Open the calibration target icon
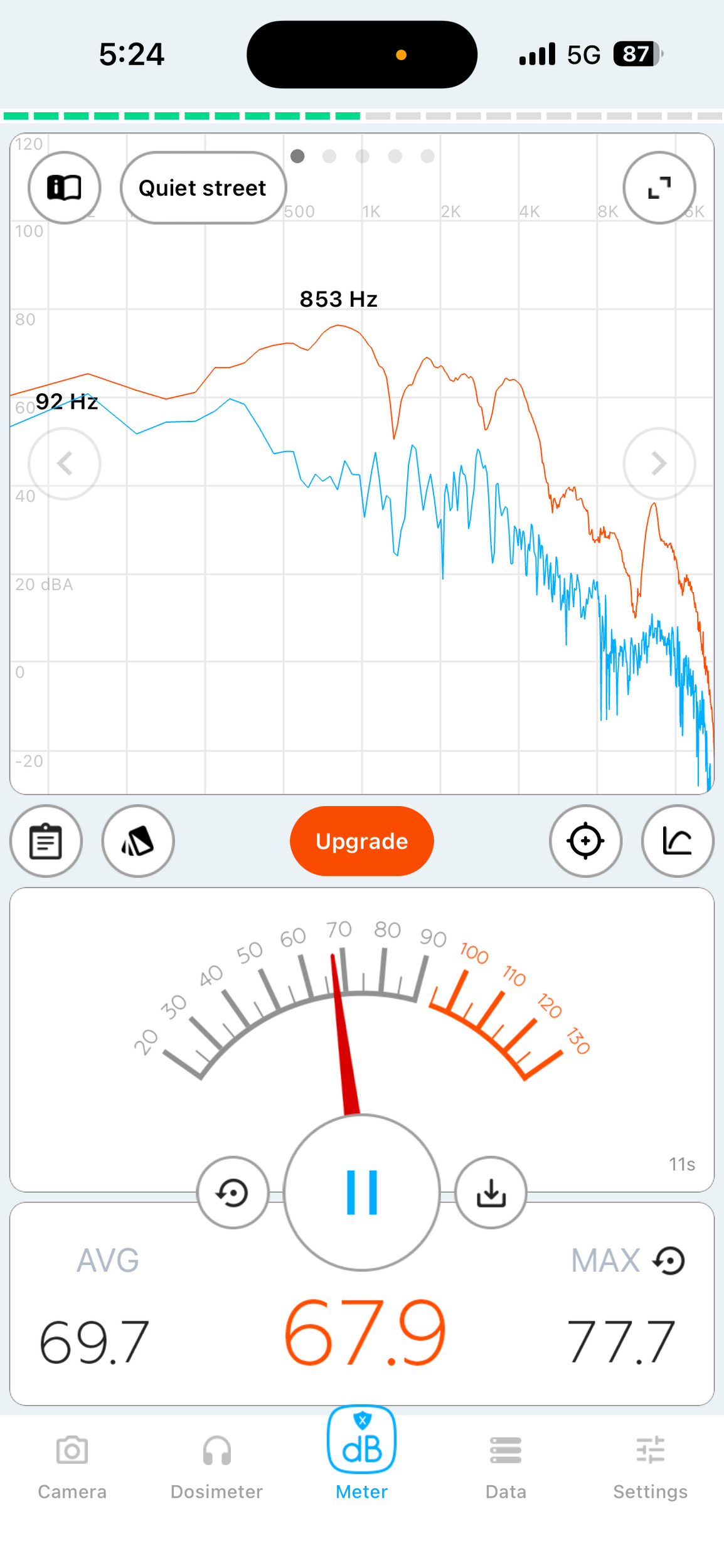 pos(585,841)
